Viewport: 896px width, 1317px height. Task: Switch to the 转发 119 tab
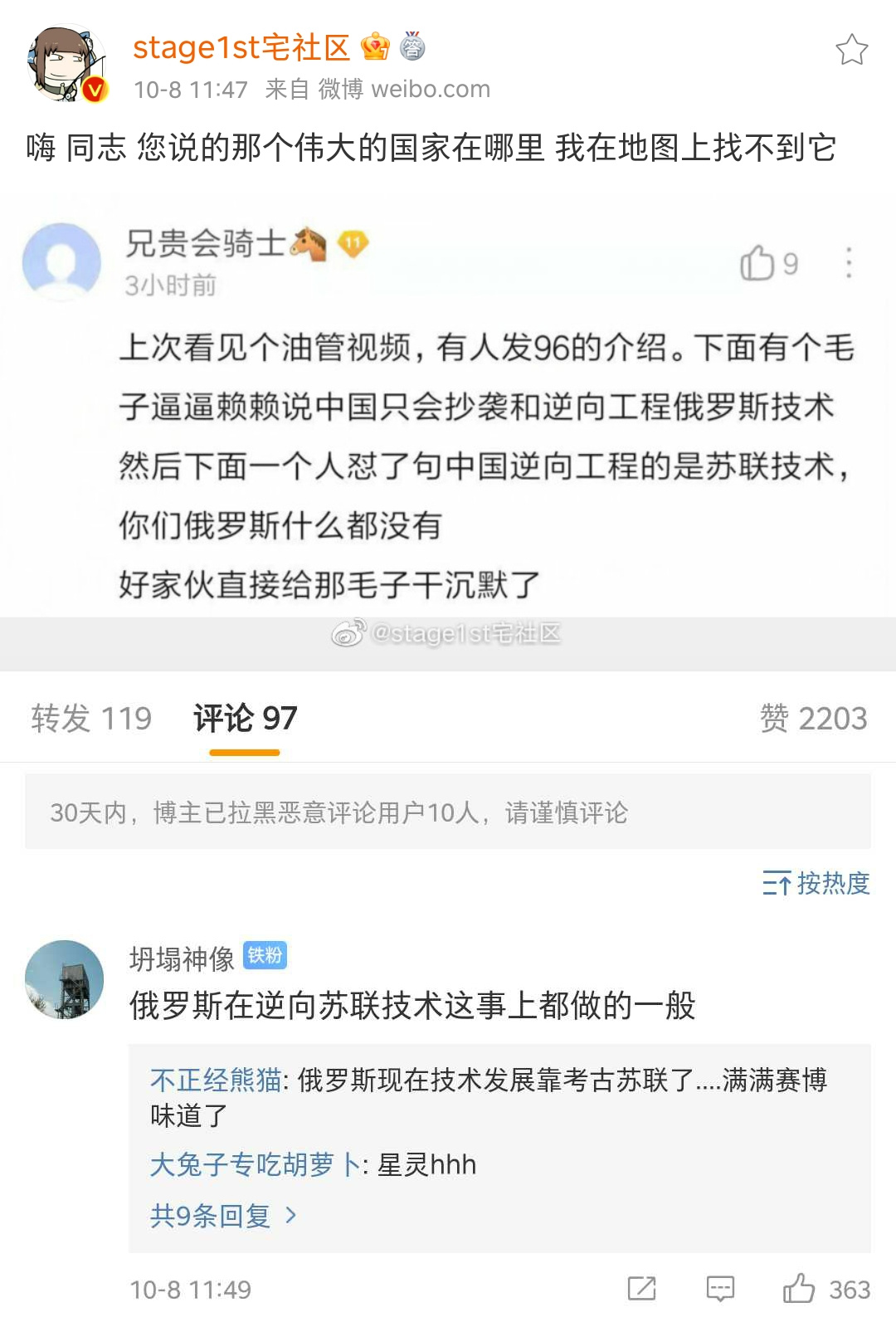[x=91, y=718]
